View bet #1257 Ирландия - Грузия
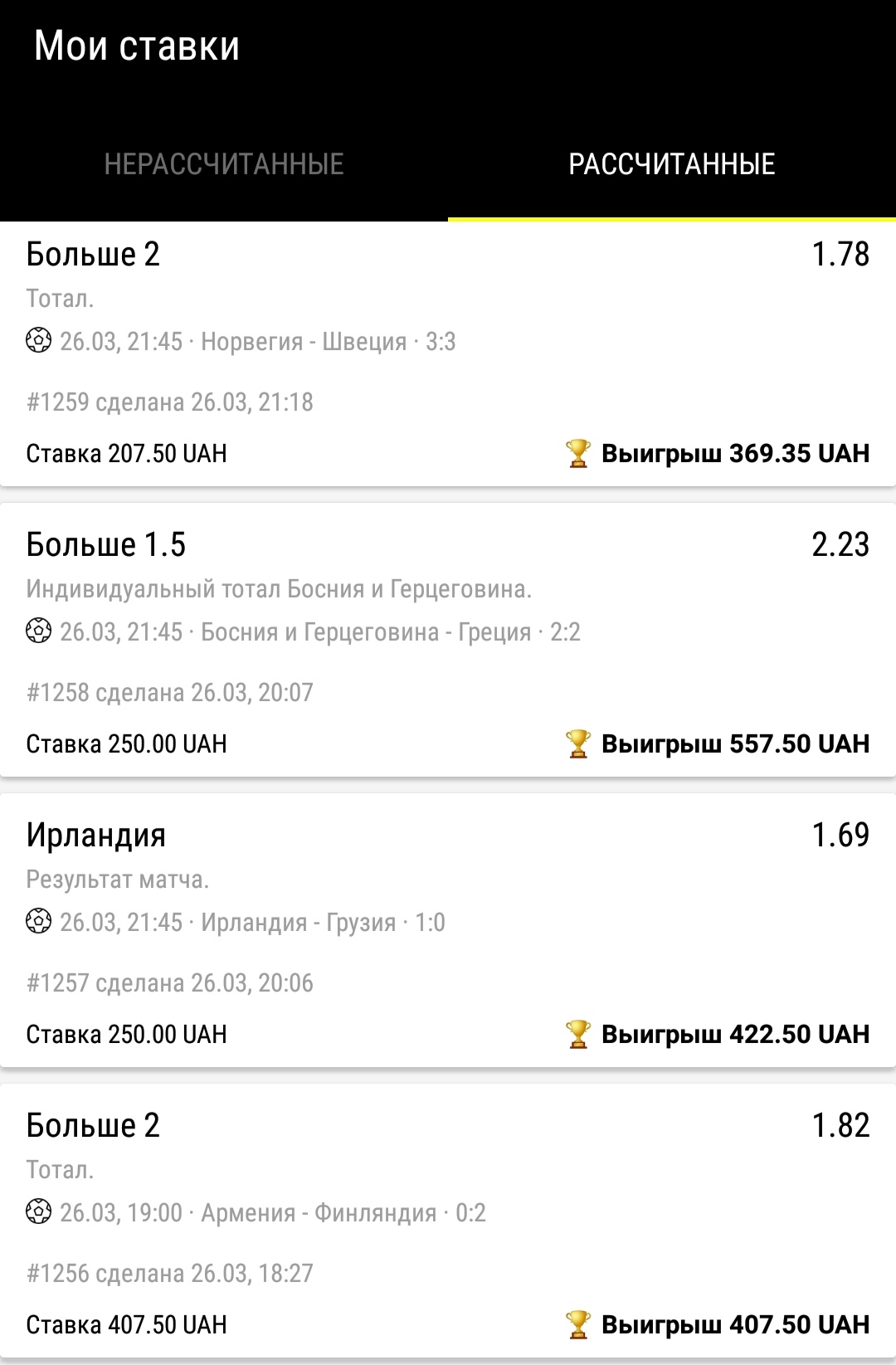896x1365 pixels. tap(448, 930)
